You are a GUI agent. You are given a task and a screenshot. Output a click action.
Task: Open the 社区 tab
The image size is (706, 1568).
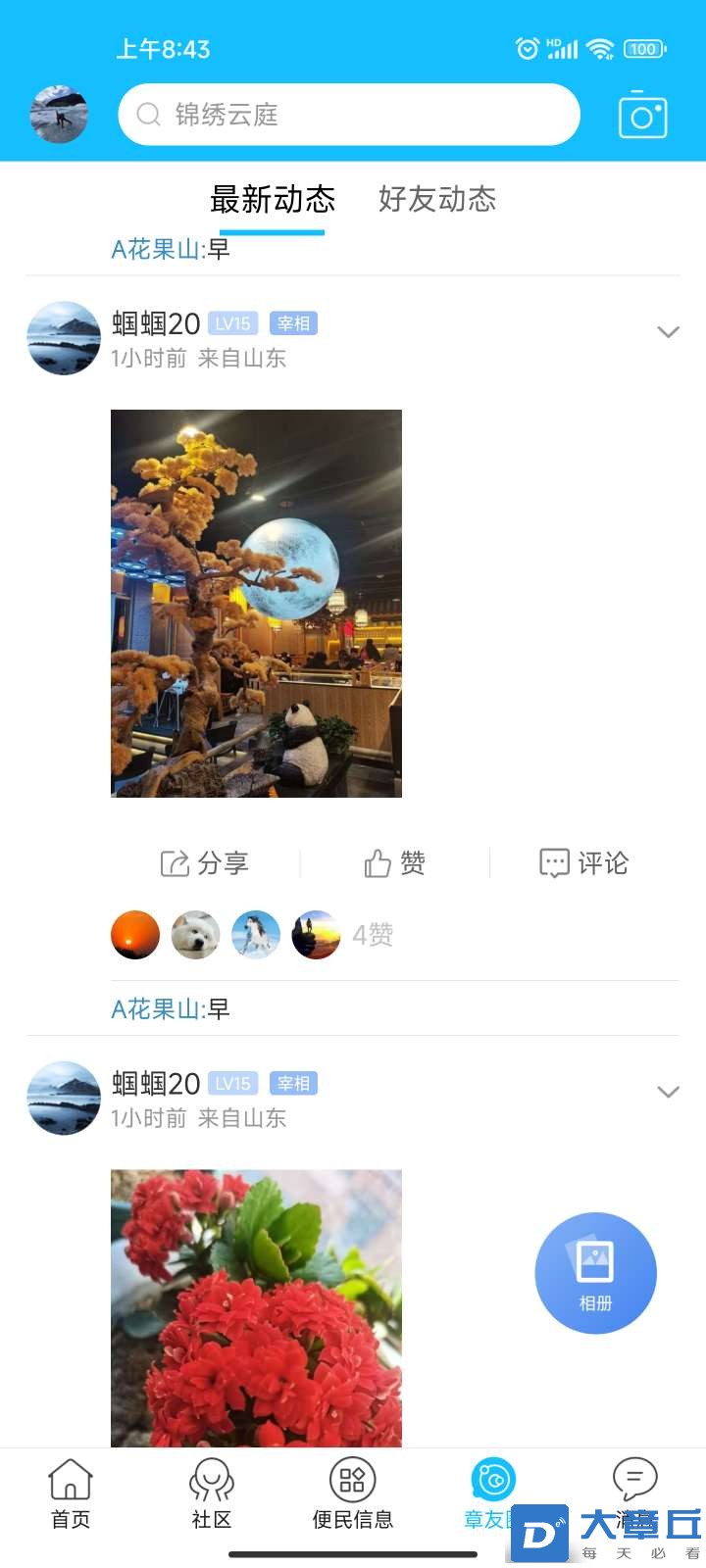click(x=212, y=1494)
